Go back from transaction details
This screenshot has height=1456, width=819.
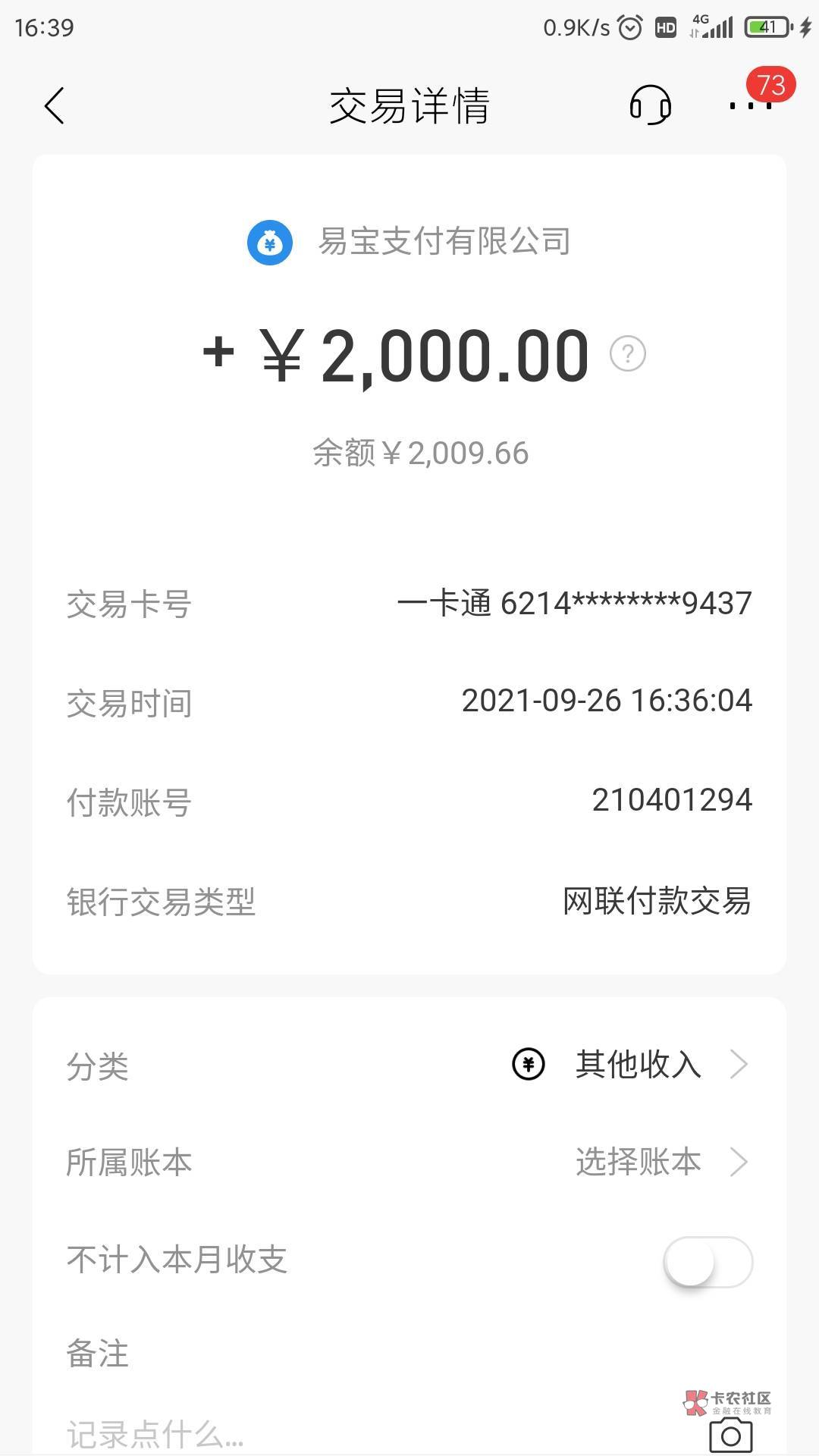[55, 105]
